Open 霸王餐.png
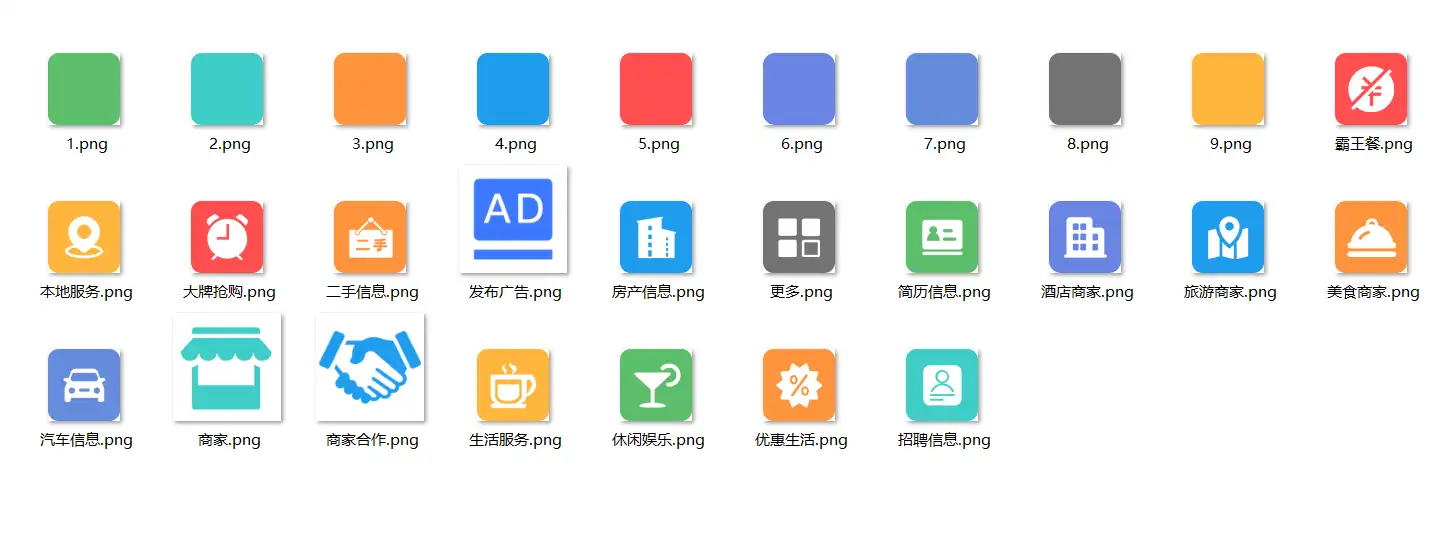Image resolution: width=1446 pixels, height=540 pixels. point(1371,90)
